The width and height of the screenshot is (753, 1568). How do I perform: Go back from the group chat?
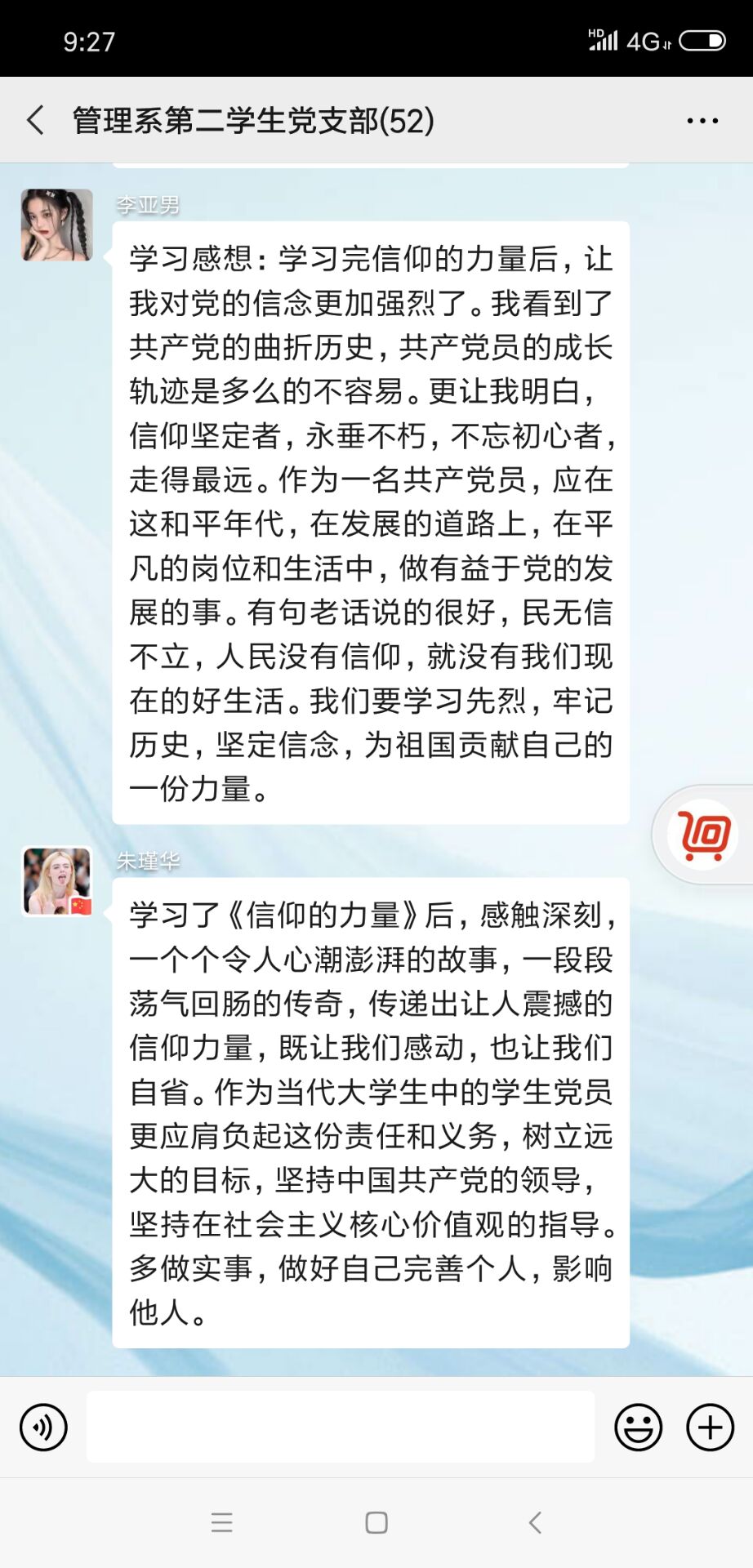(x=36, y=120)
